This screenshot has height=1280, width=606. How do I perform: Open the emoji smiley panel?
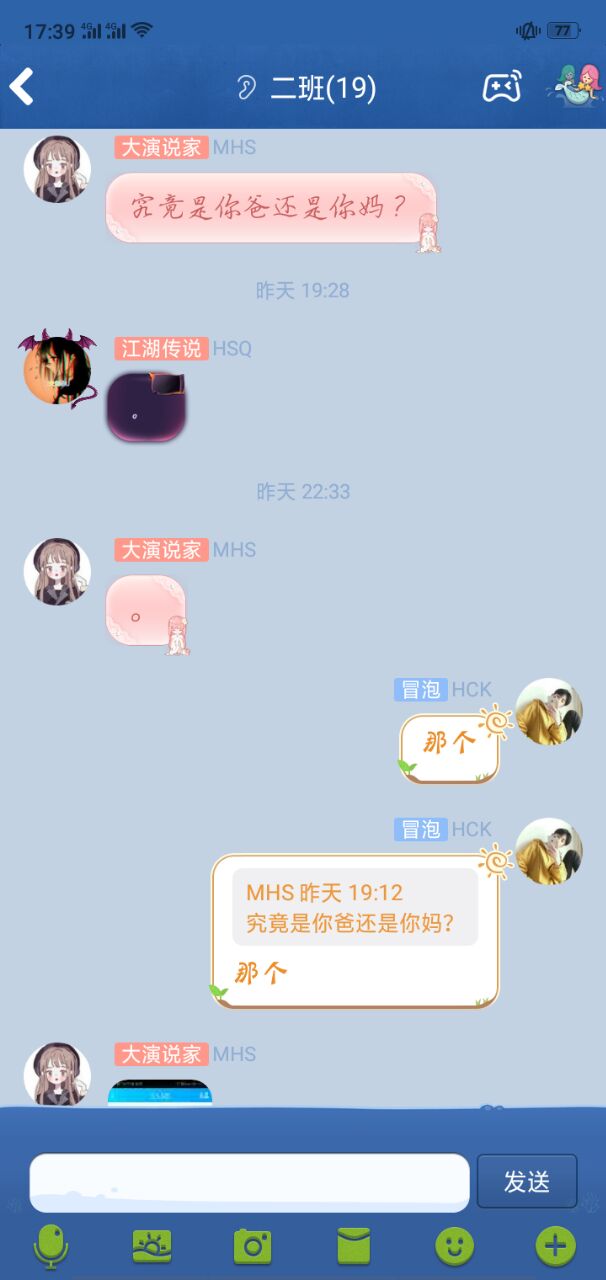455,1246
